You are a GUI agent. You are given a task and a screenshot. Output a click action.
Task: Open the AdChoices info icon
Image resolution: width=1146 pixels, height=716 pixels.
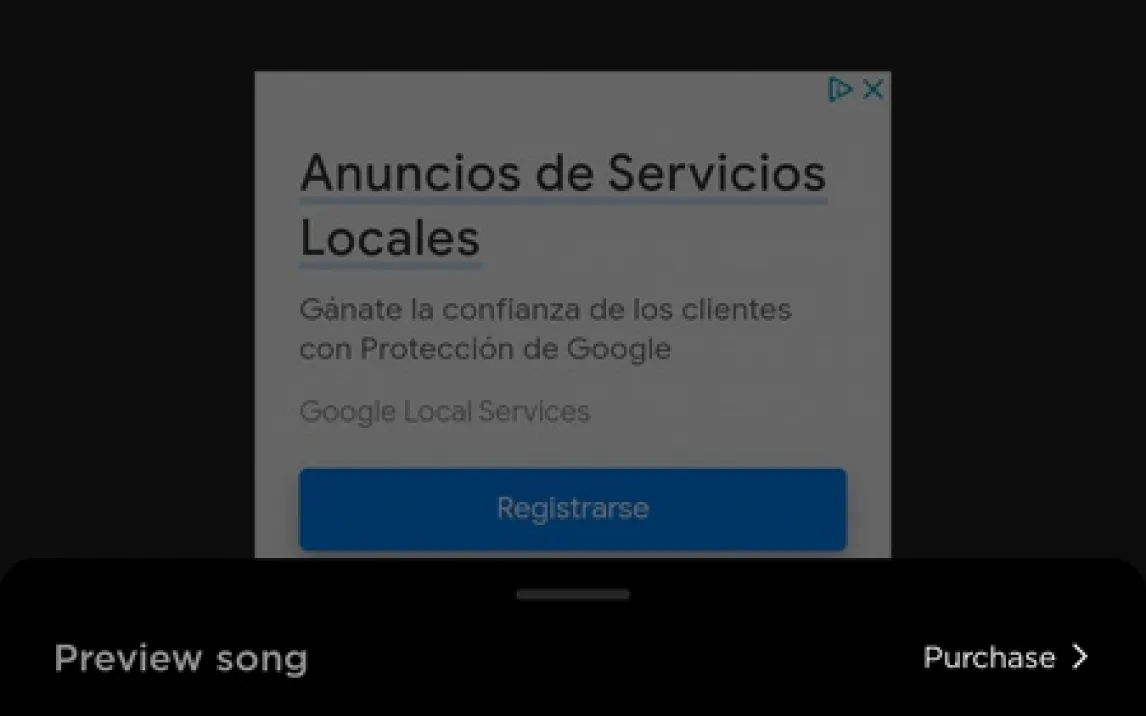pos(841,90)
